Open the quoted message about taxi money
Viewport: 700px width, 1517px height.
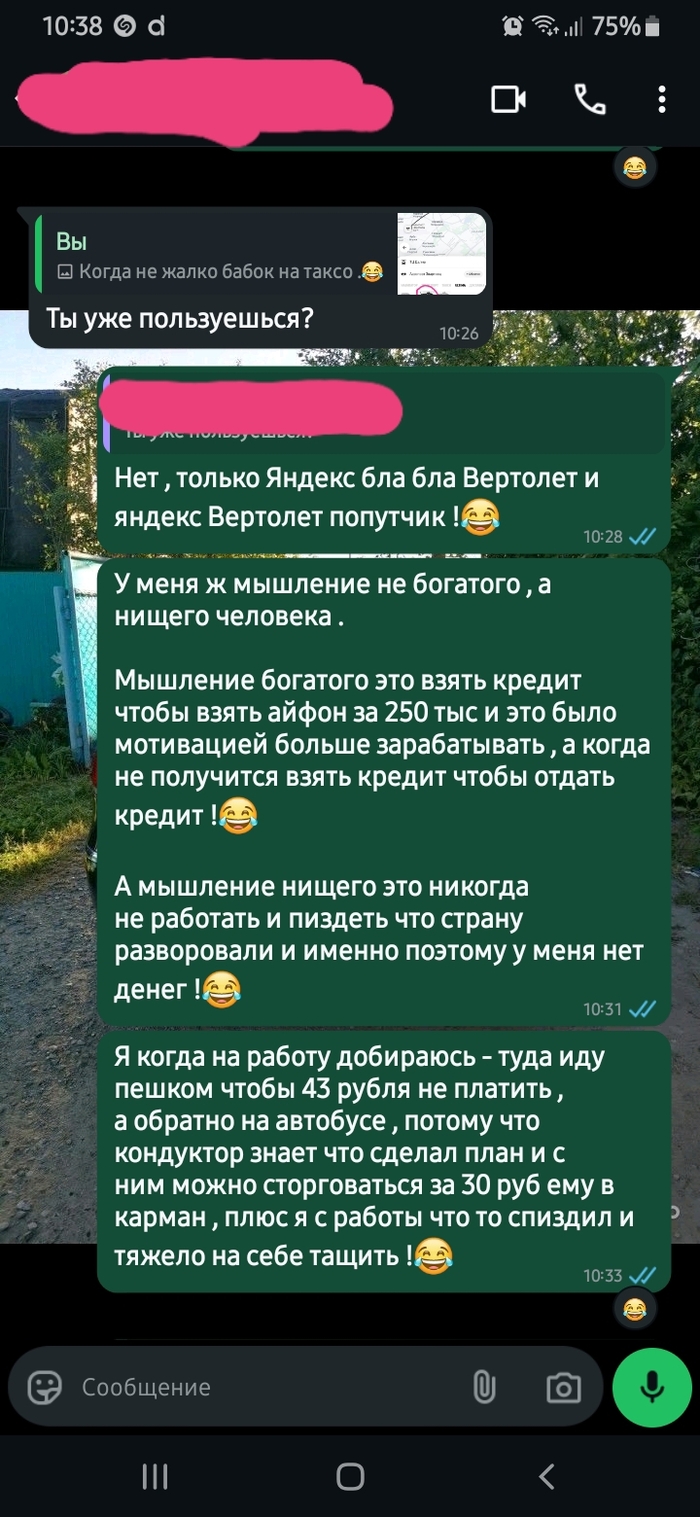click(x=260, y=256)
